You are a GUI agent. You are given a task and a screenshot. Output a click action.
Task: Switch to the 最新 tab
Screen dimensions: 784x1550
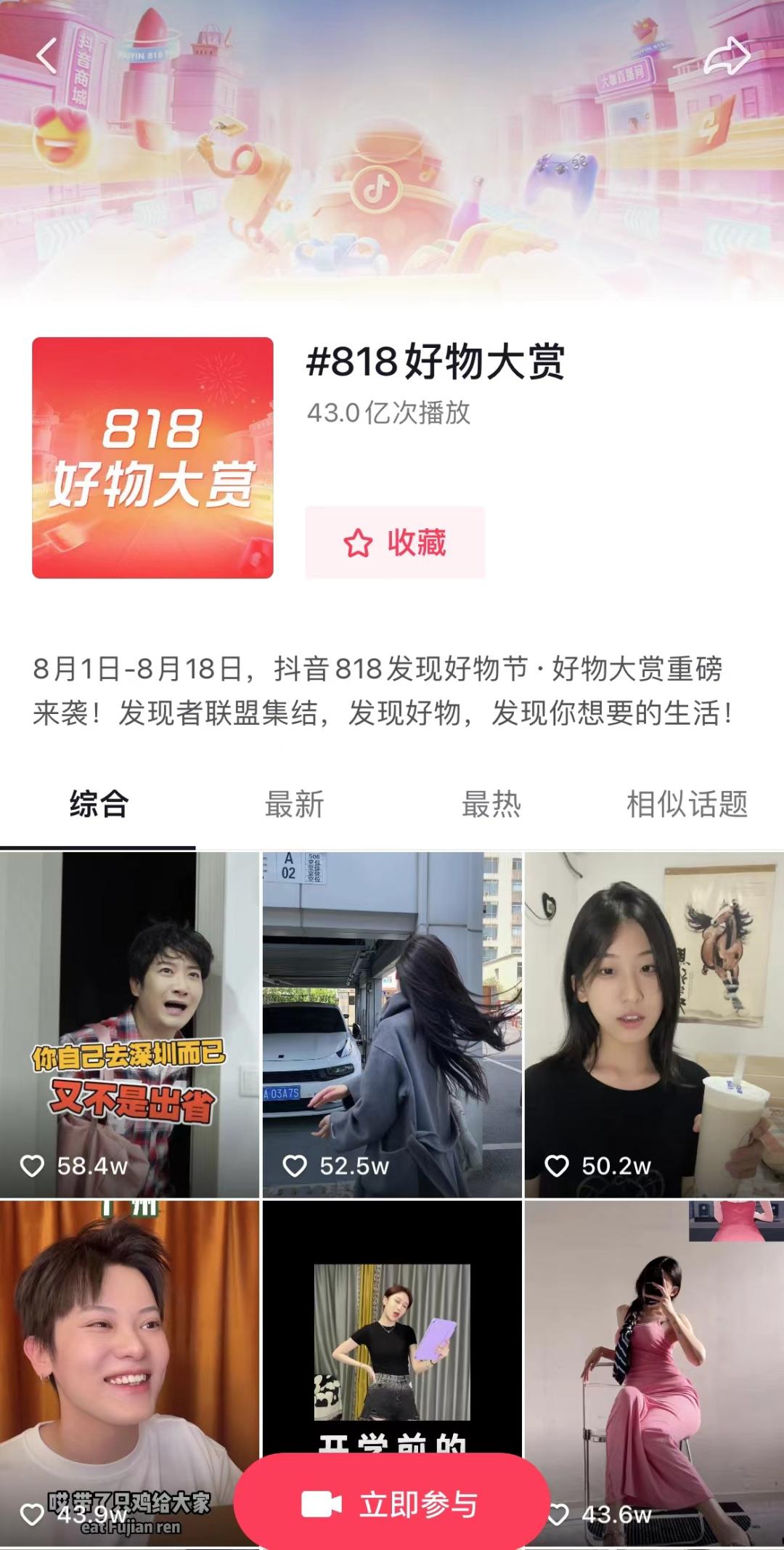[294, 805]
